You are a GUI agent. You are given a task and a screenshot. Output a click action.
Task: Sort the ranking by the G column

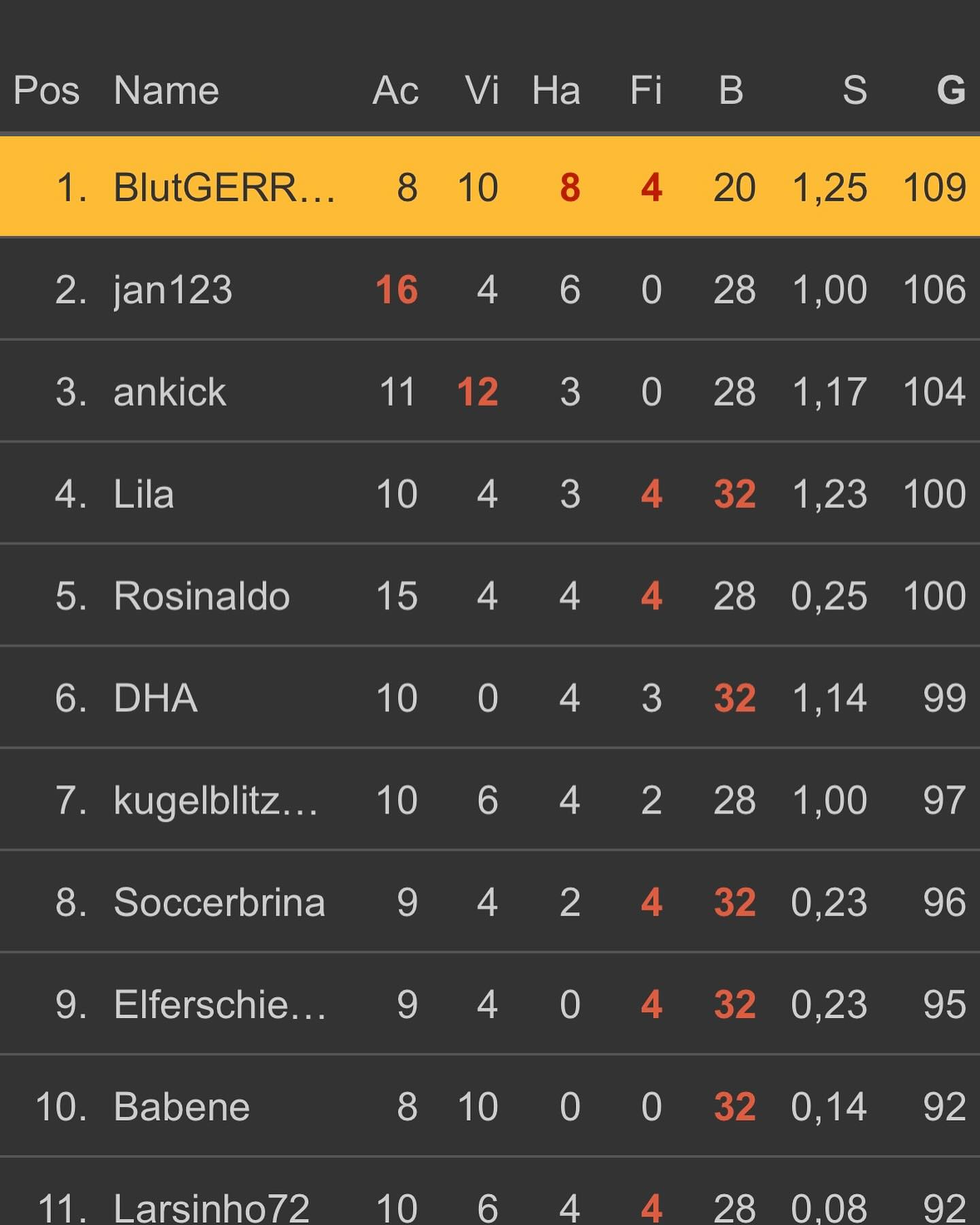[x=950, y=91]
